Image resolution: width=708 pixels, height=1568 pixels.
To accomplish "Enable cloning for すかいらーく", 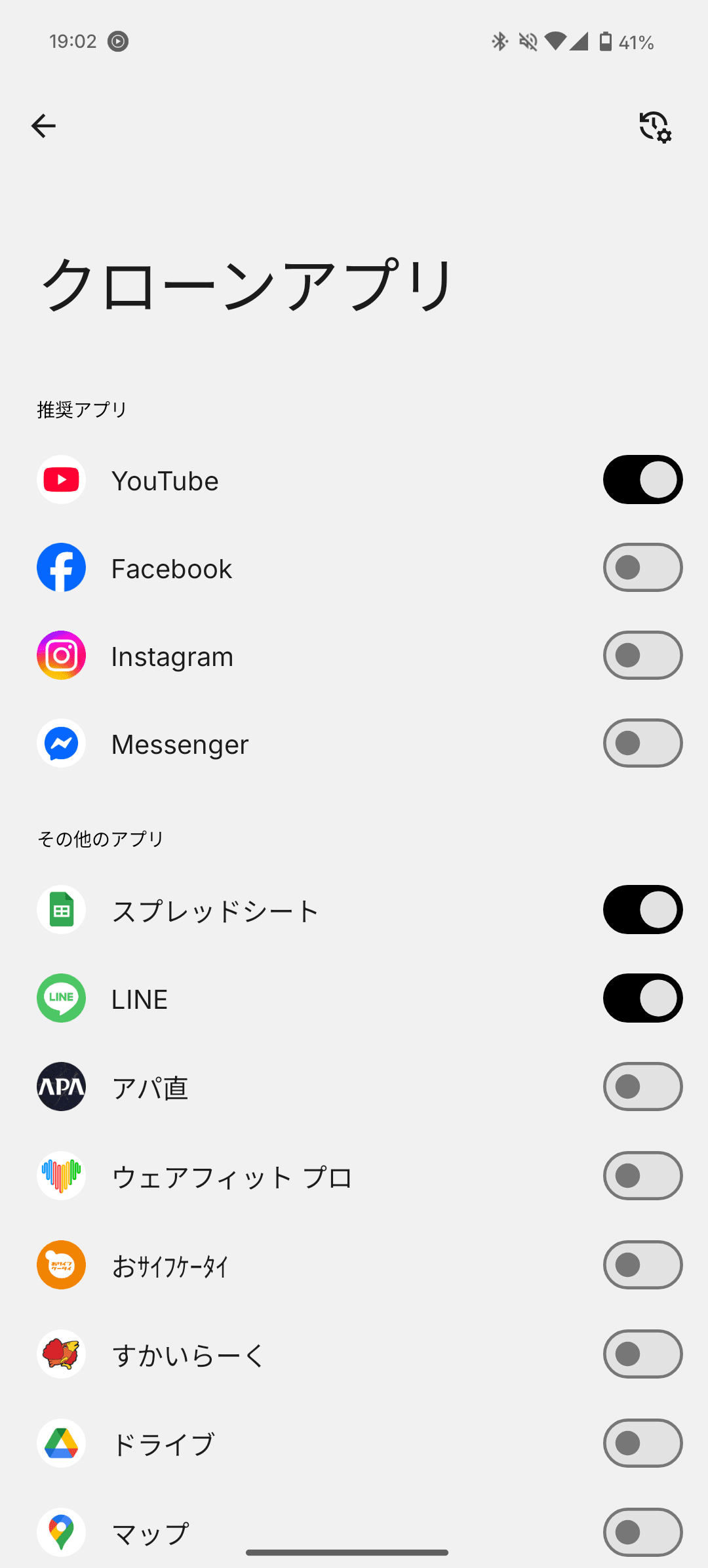I will coord(642,1354).
